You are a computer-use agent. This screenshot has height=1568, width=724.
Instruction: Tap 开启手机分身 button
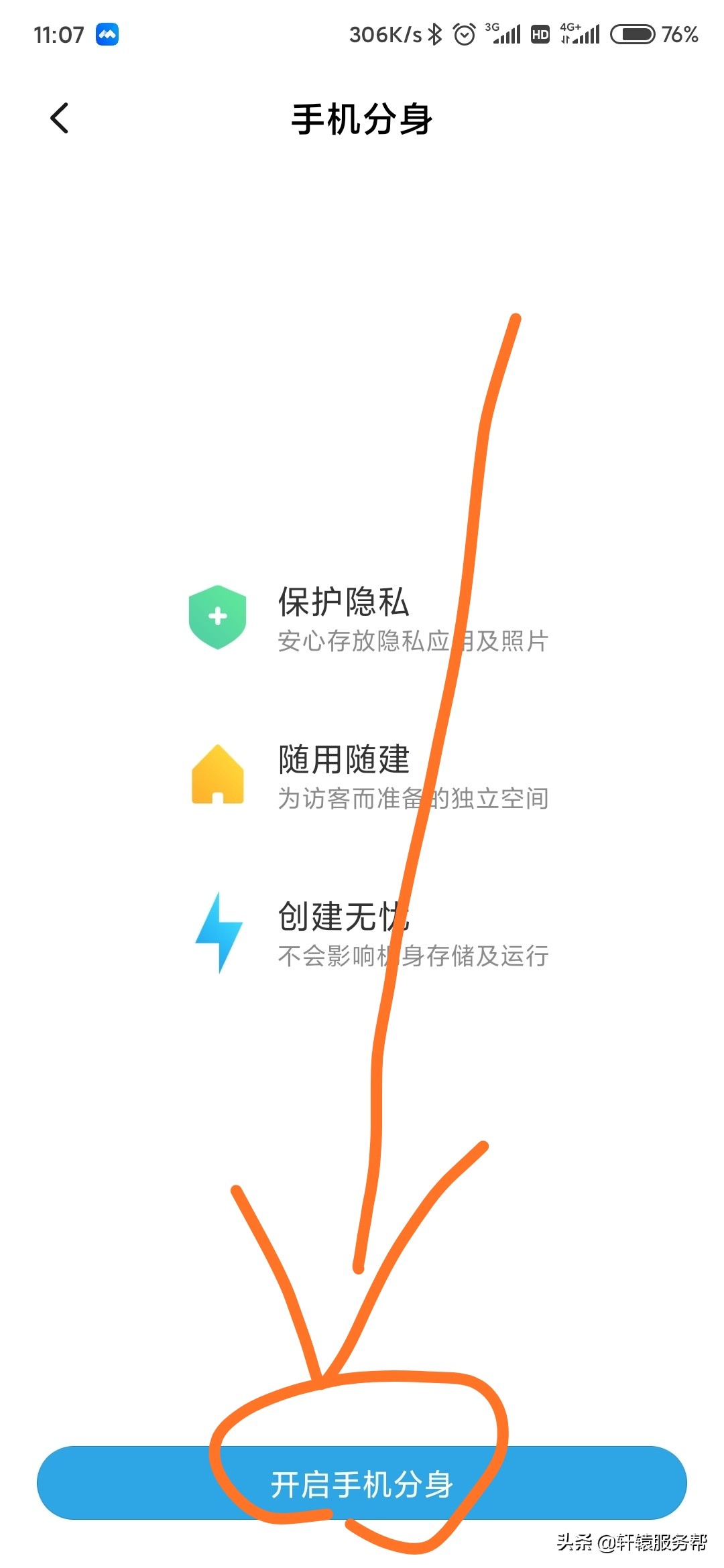(x=361, y=1482)
